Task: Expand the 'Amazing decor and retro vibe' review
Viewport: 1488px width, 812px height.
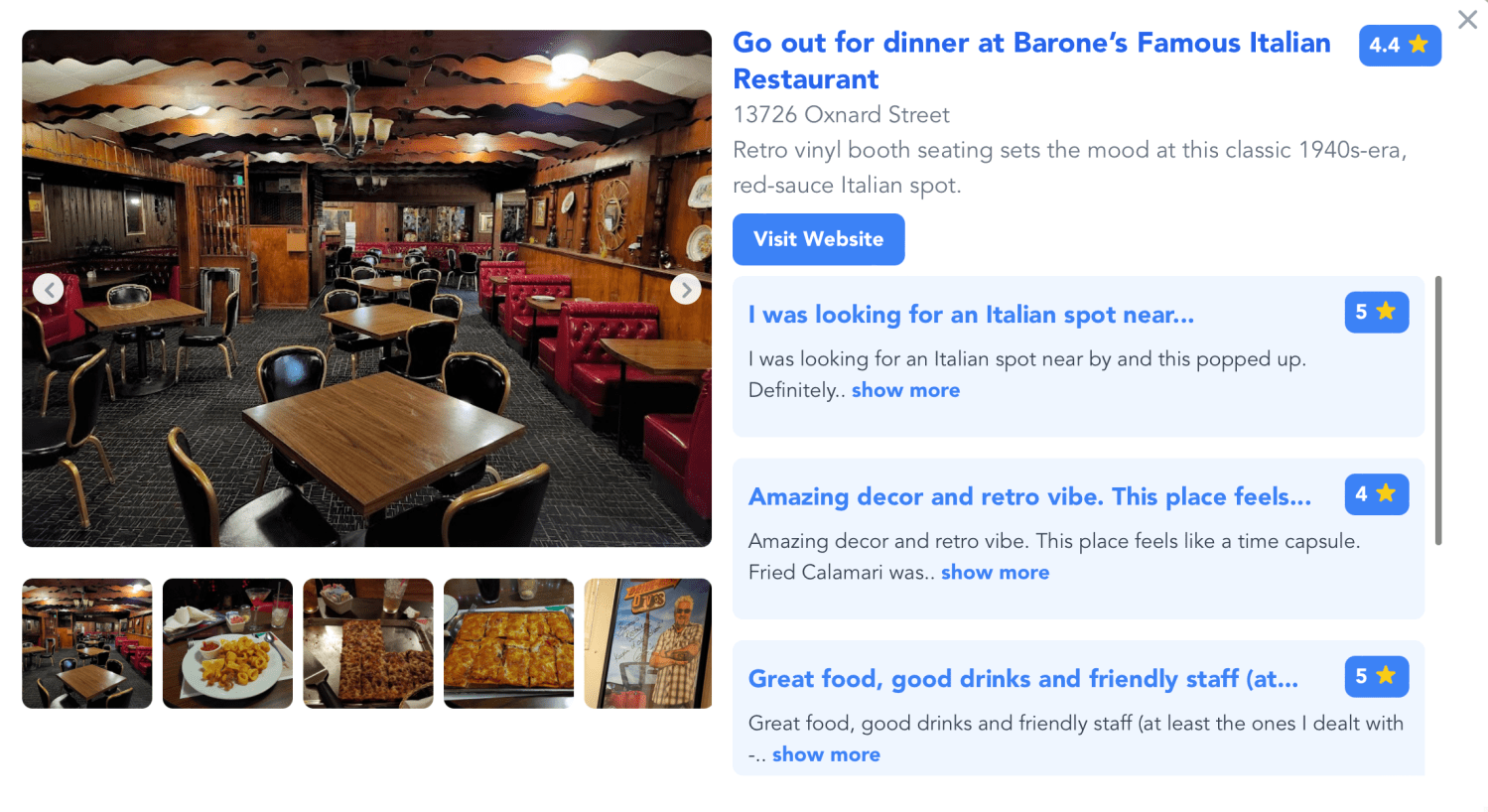Action: 995,573
